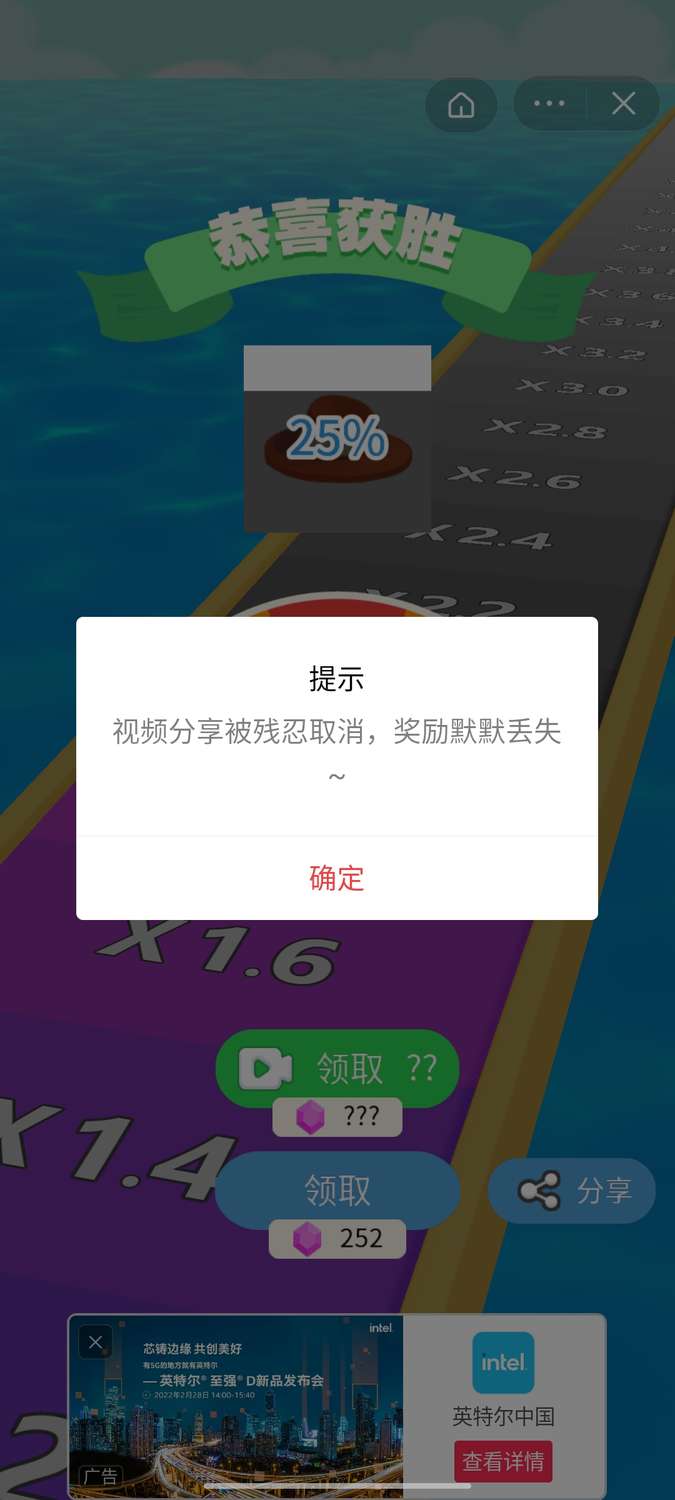
Task: Open Intel ad details 查看详情
Action: (503, 1461)
